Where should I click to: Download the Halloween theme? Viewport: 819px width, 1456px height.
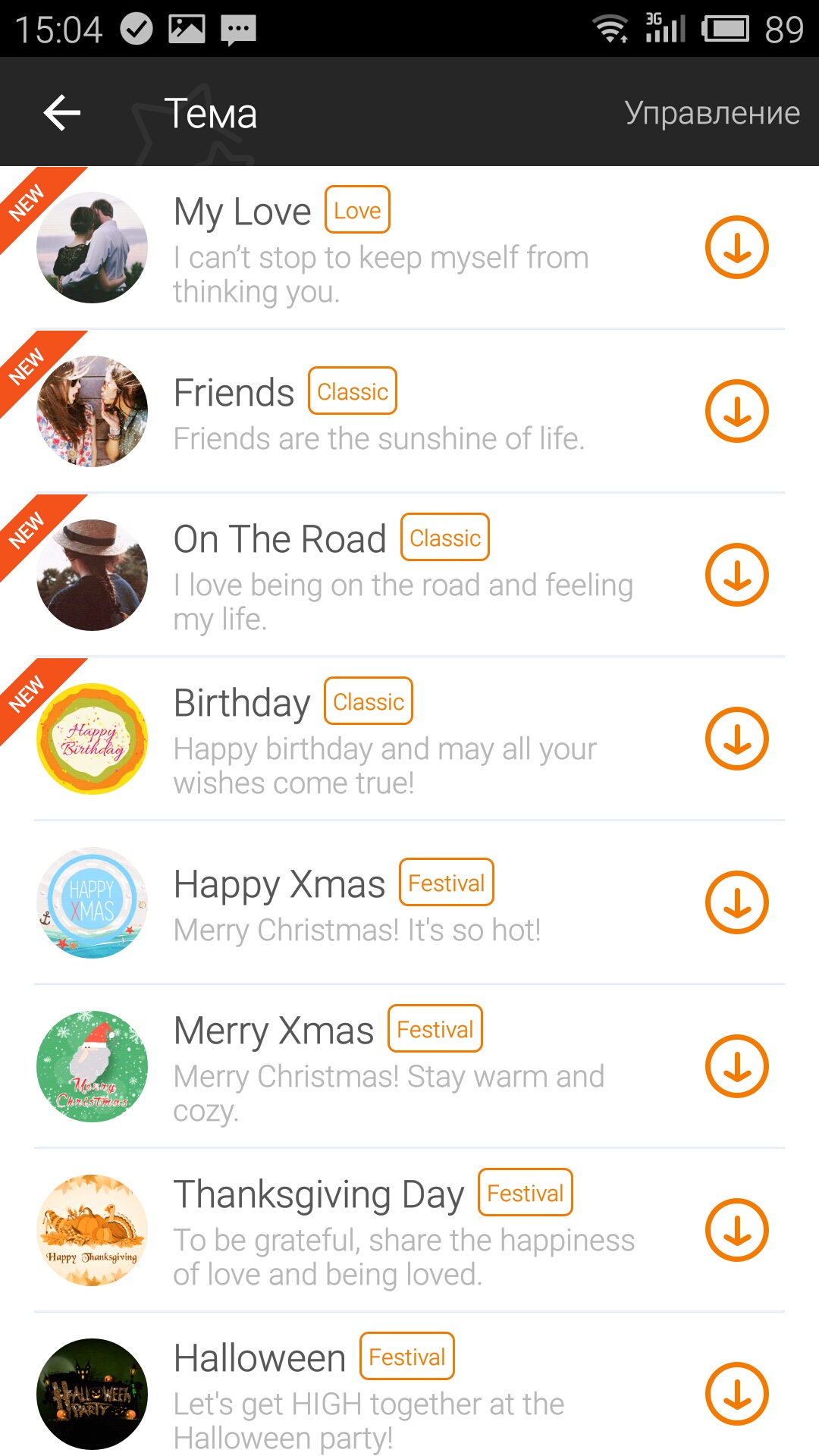(736, 1394)
